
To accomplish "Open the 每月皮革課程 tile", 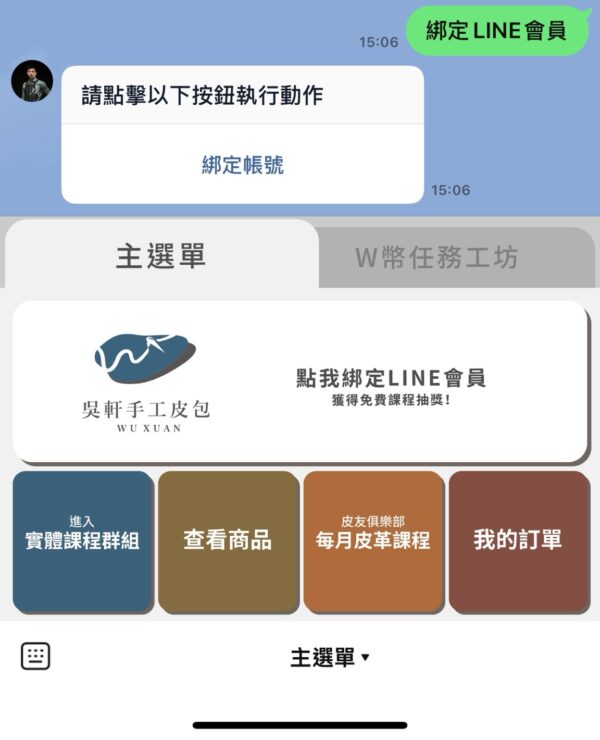I will click(373, 541).
